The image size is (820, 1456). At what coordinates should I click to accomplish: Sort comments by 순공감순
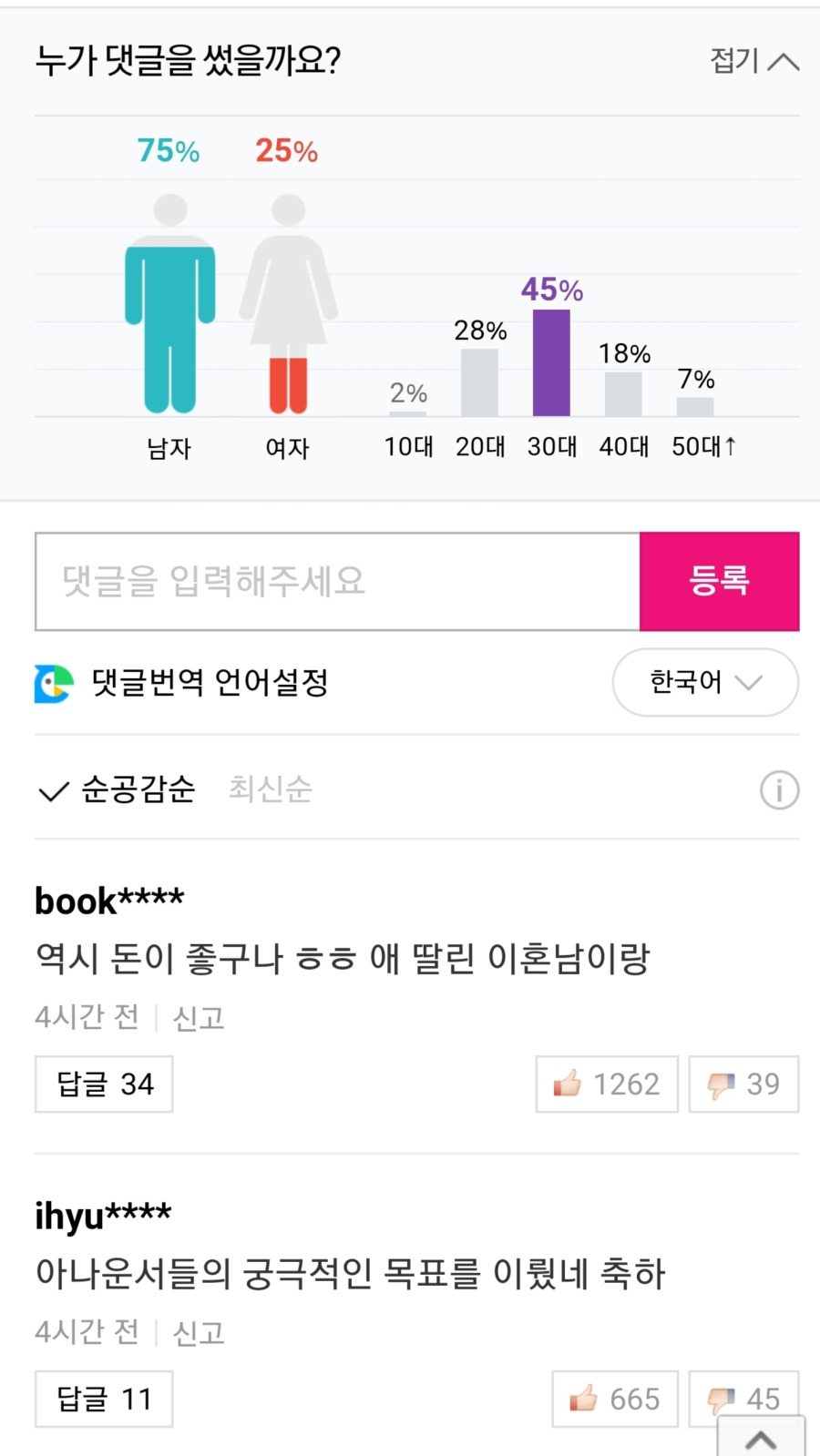click(x=118, y=789)
